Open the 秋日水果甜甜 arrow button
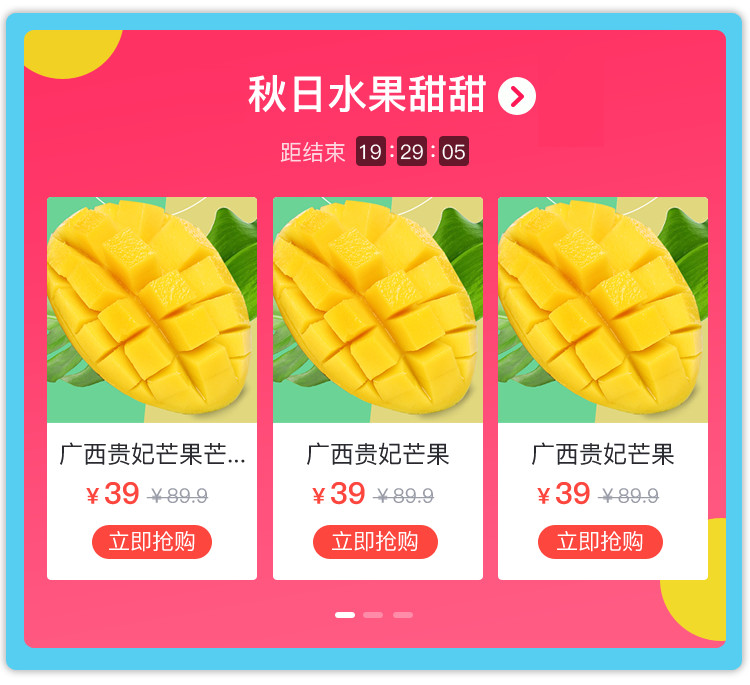This screenshot has width=750, height=685. click(517, 96)
